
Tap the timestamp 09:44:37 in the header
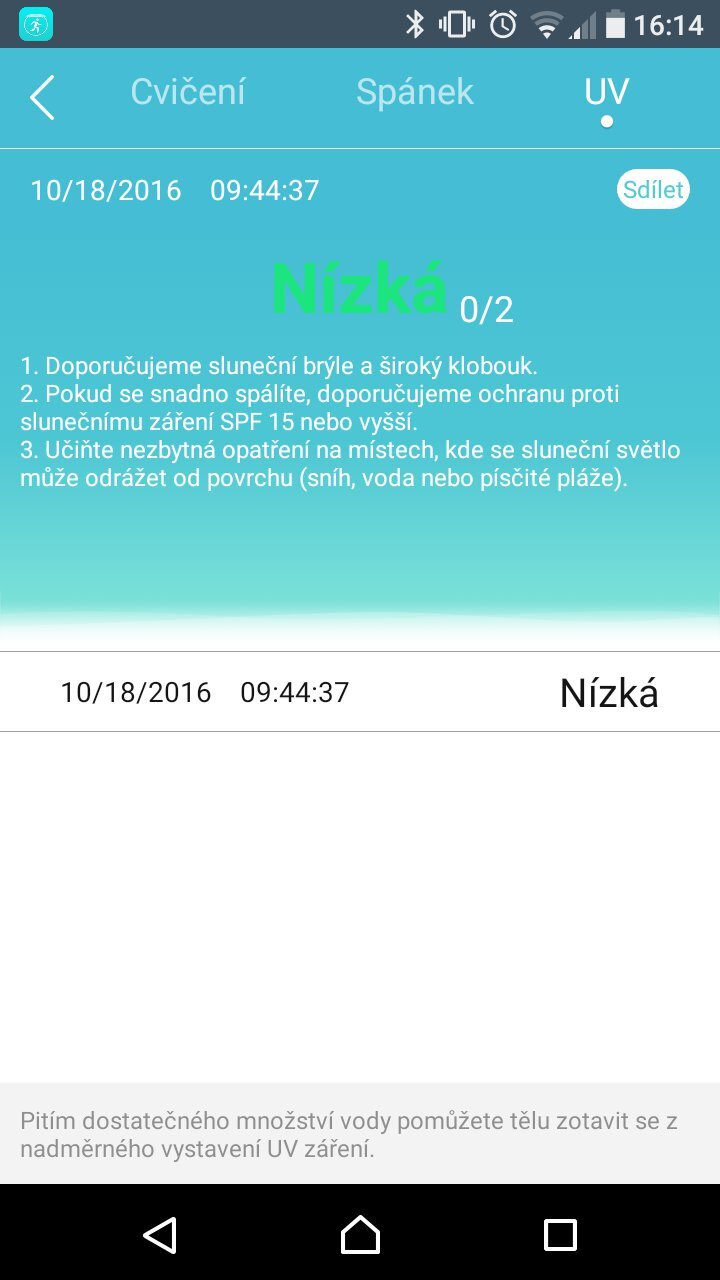point(264,190)
